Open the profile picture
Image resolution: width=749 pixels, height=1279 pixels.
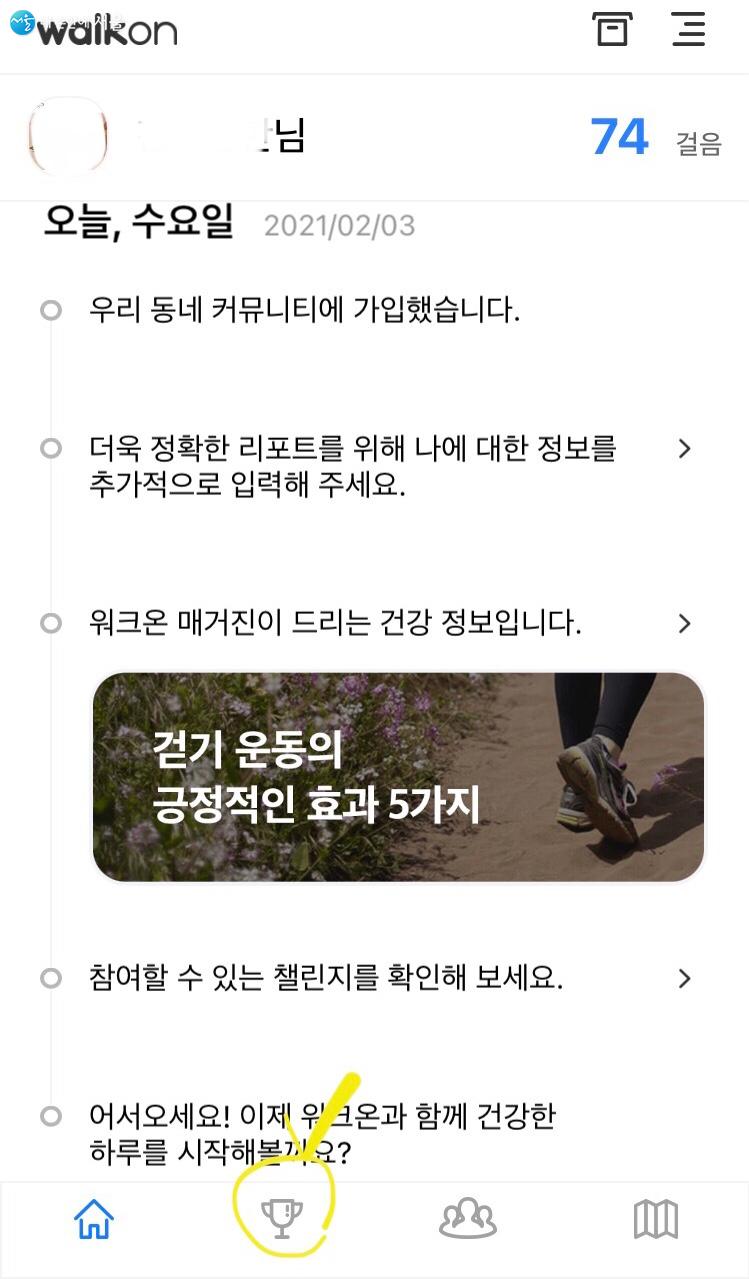pos(67,138)
